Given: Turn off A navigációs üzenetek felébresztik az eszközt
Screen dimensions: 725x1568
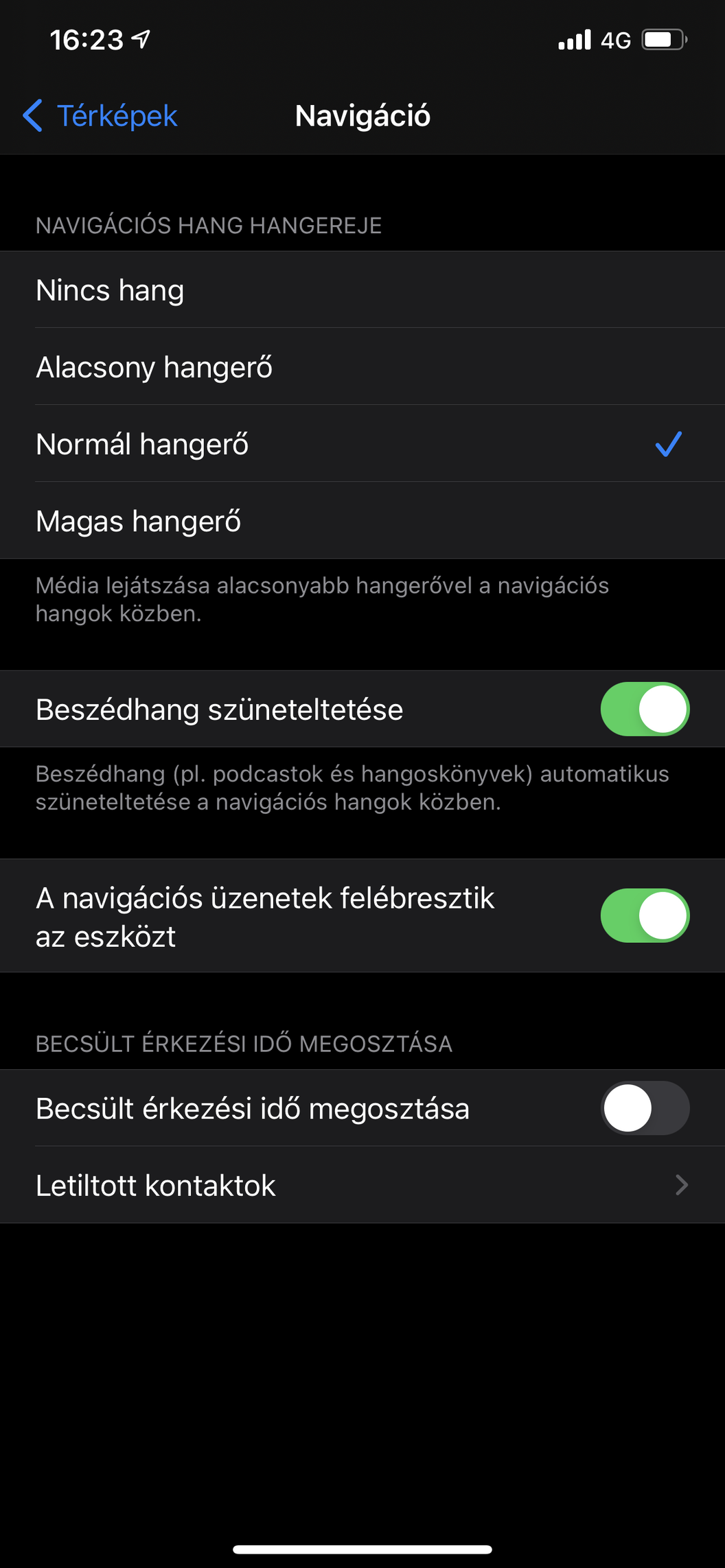Looking at the screenshot, I should 645,915.
